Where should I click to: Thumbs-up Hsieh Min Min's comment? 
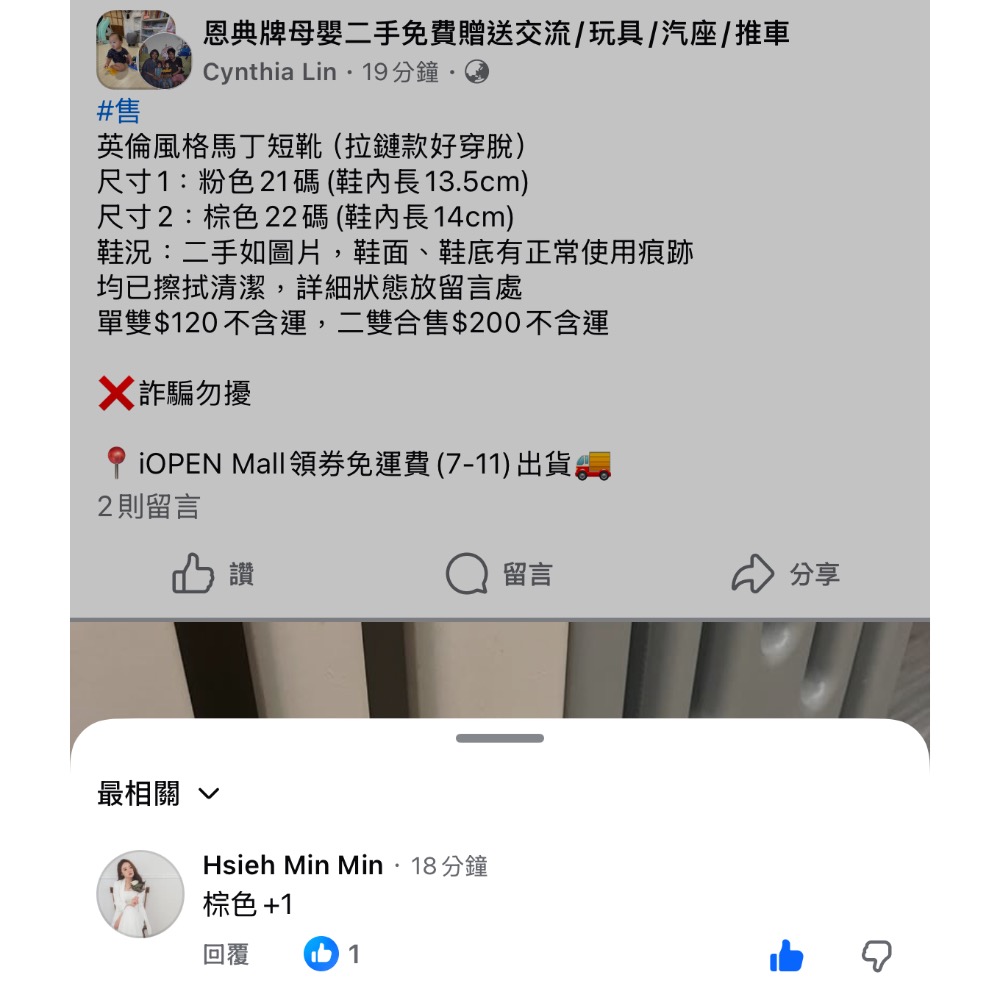[786, 956]
